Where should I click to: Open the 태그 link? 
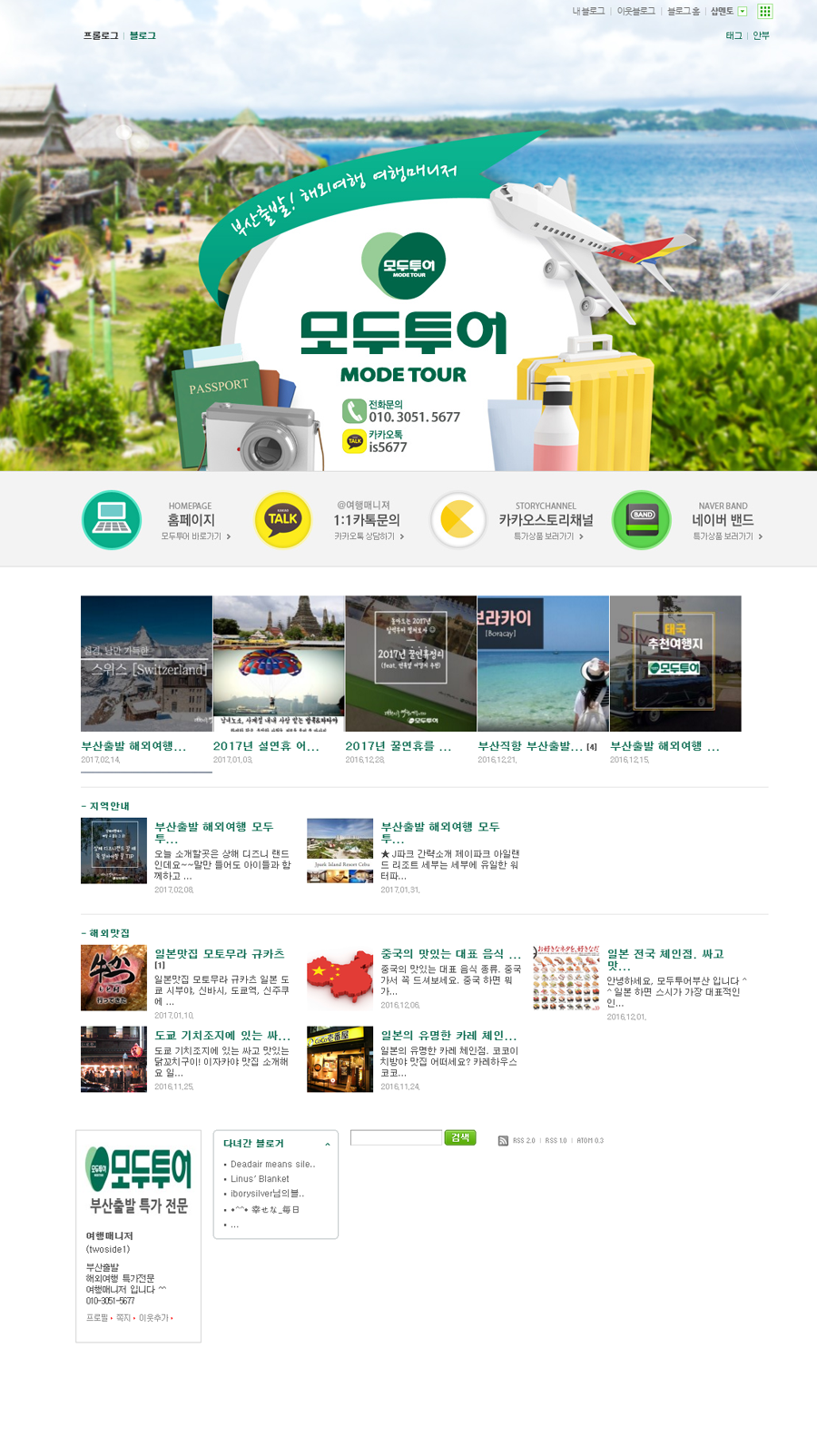pyautogui.click(x=733, y=35)
